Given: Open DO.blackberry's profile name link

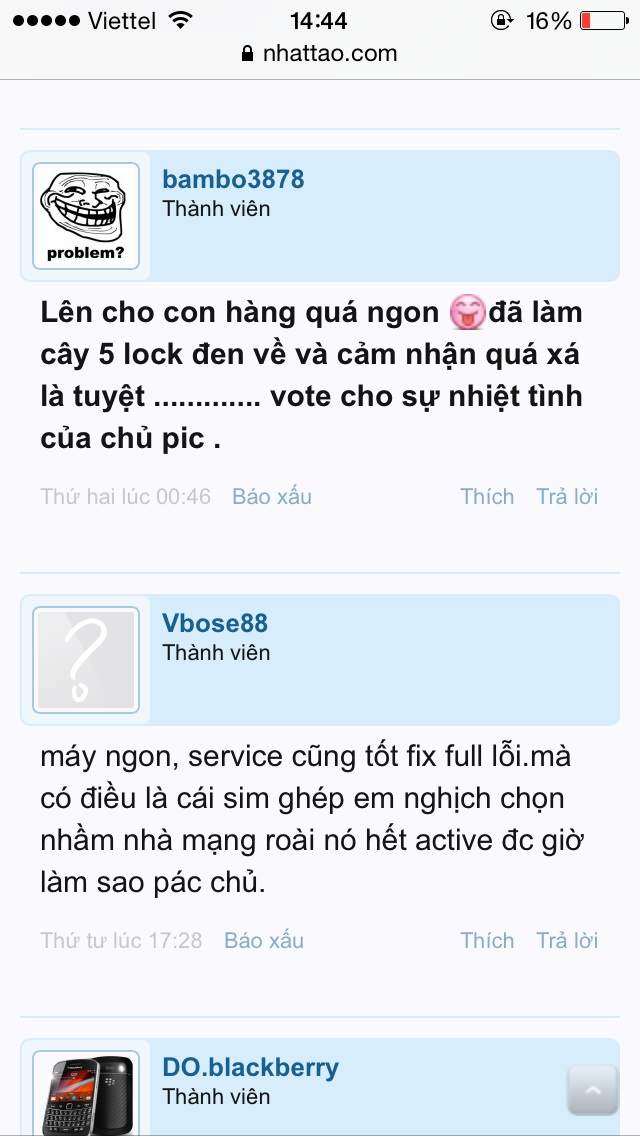Looking at the screenshot, I should [250, 1067].
